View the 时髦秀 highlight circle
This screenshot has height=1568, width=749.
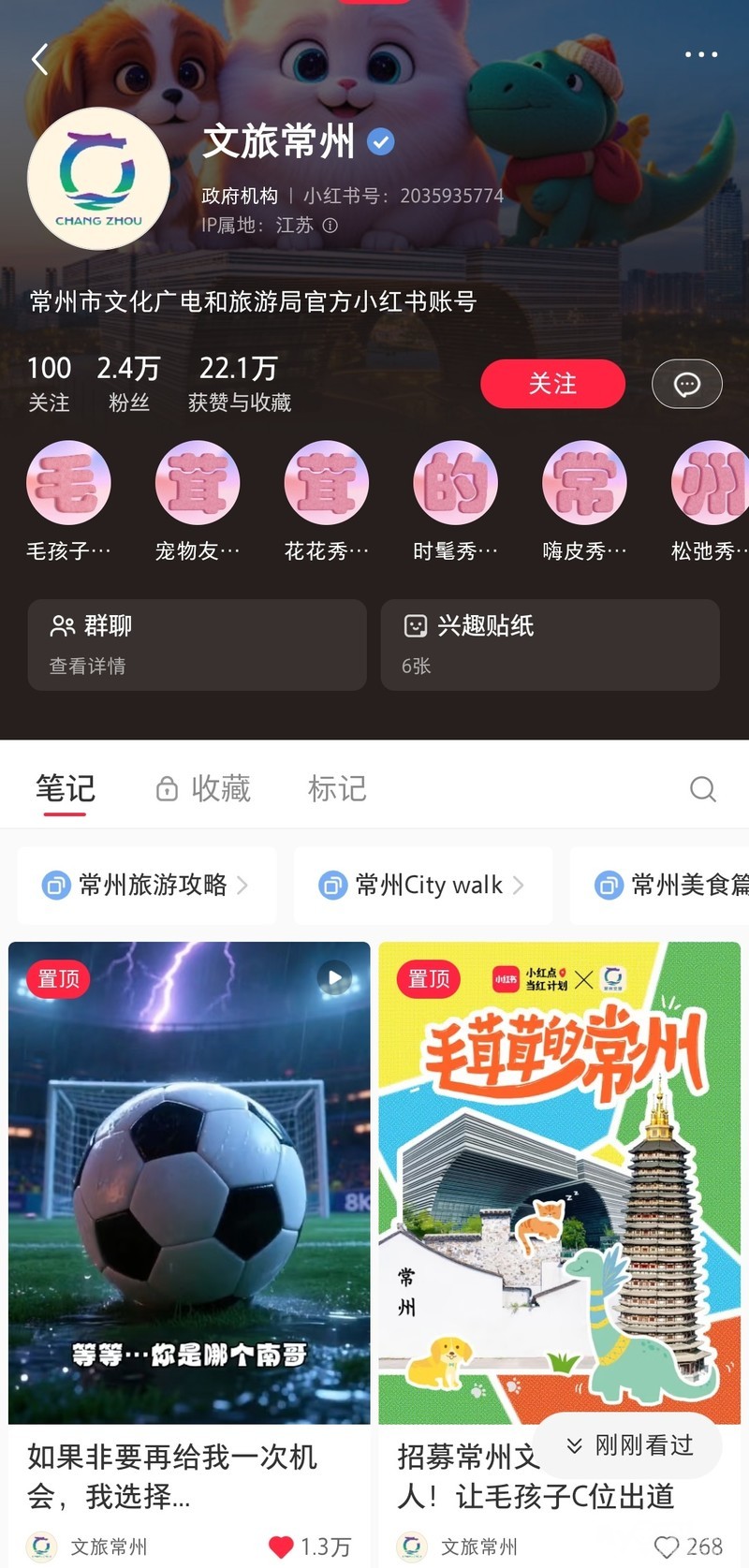[455, 483]
